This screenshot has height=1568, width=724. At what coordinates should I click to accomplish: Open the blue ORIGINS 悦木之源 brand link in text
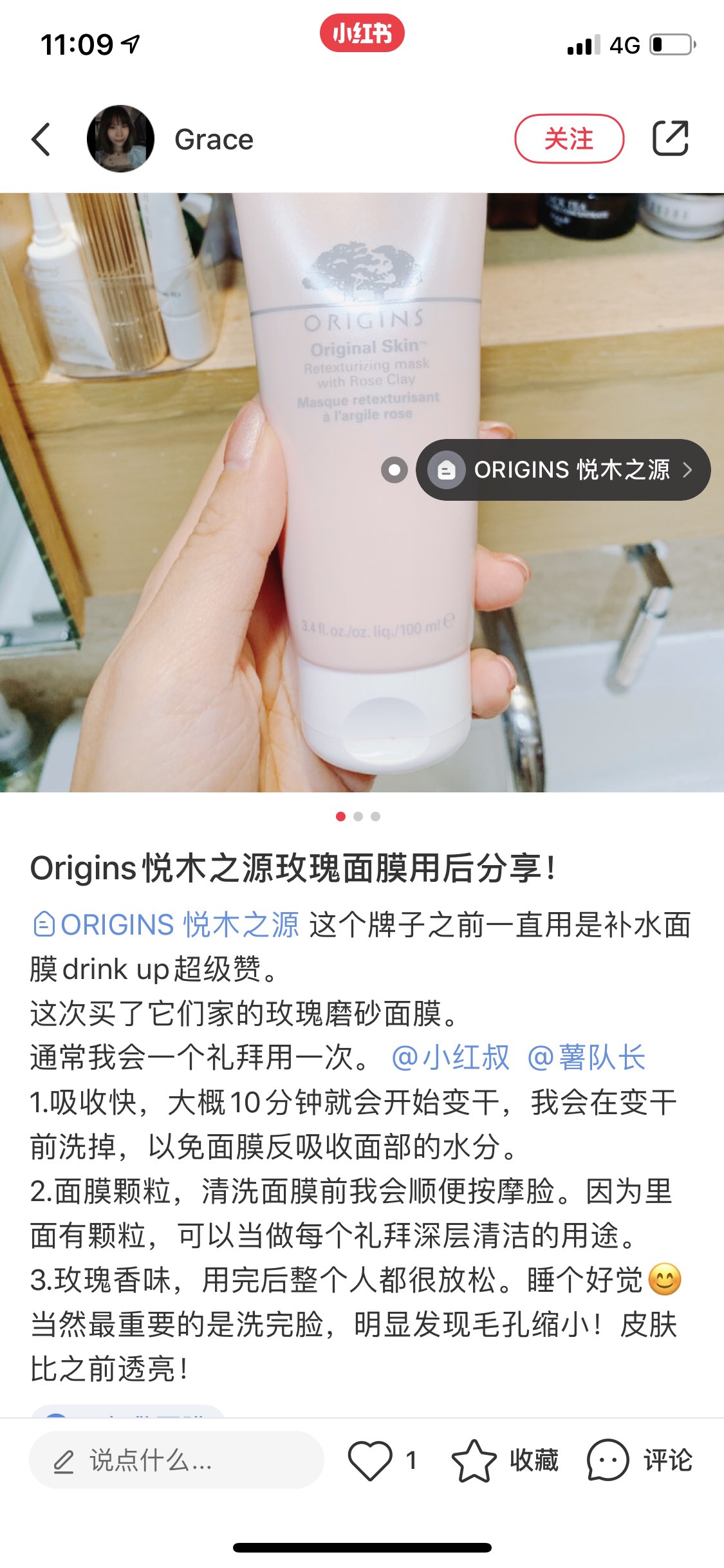pos(166,925)
